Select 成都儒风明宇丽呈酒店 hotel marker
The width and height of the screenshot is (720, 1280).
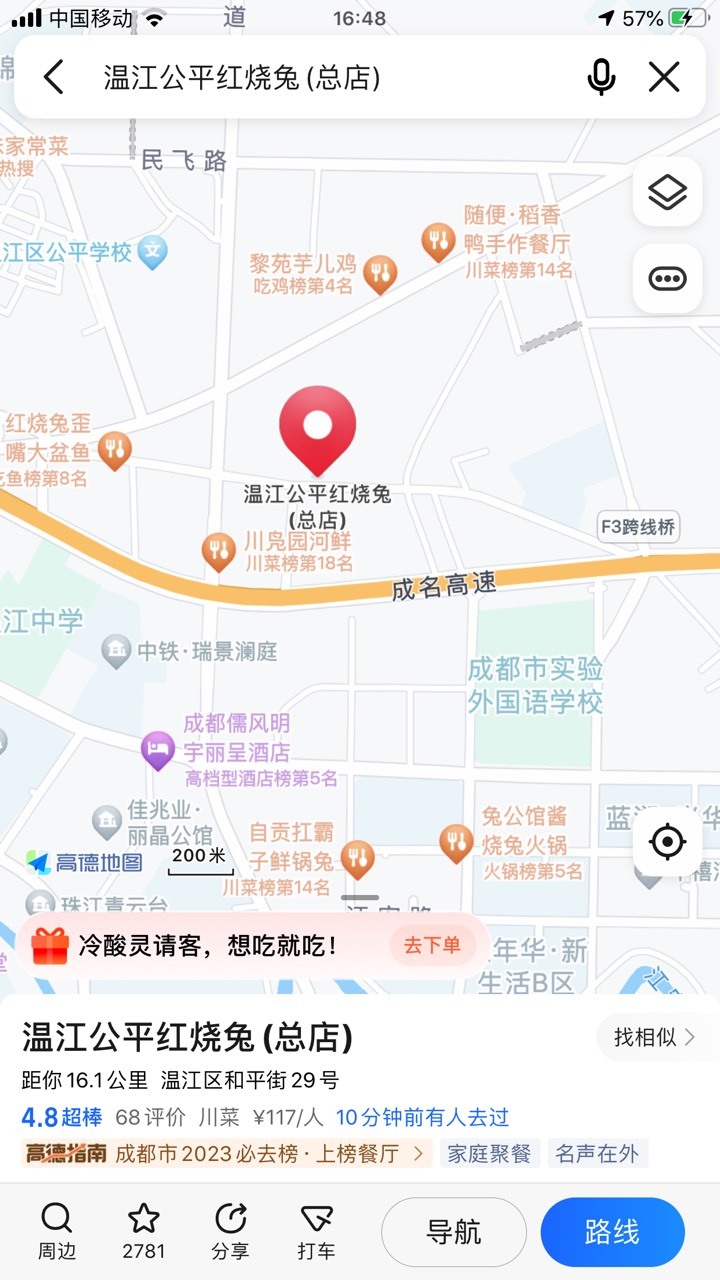(x=157, y=750)
